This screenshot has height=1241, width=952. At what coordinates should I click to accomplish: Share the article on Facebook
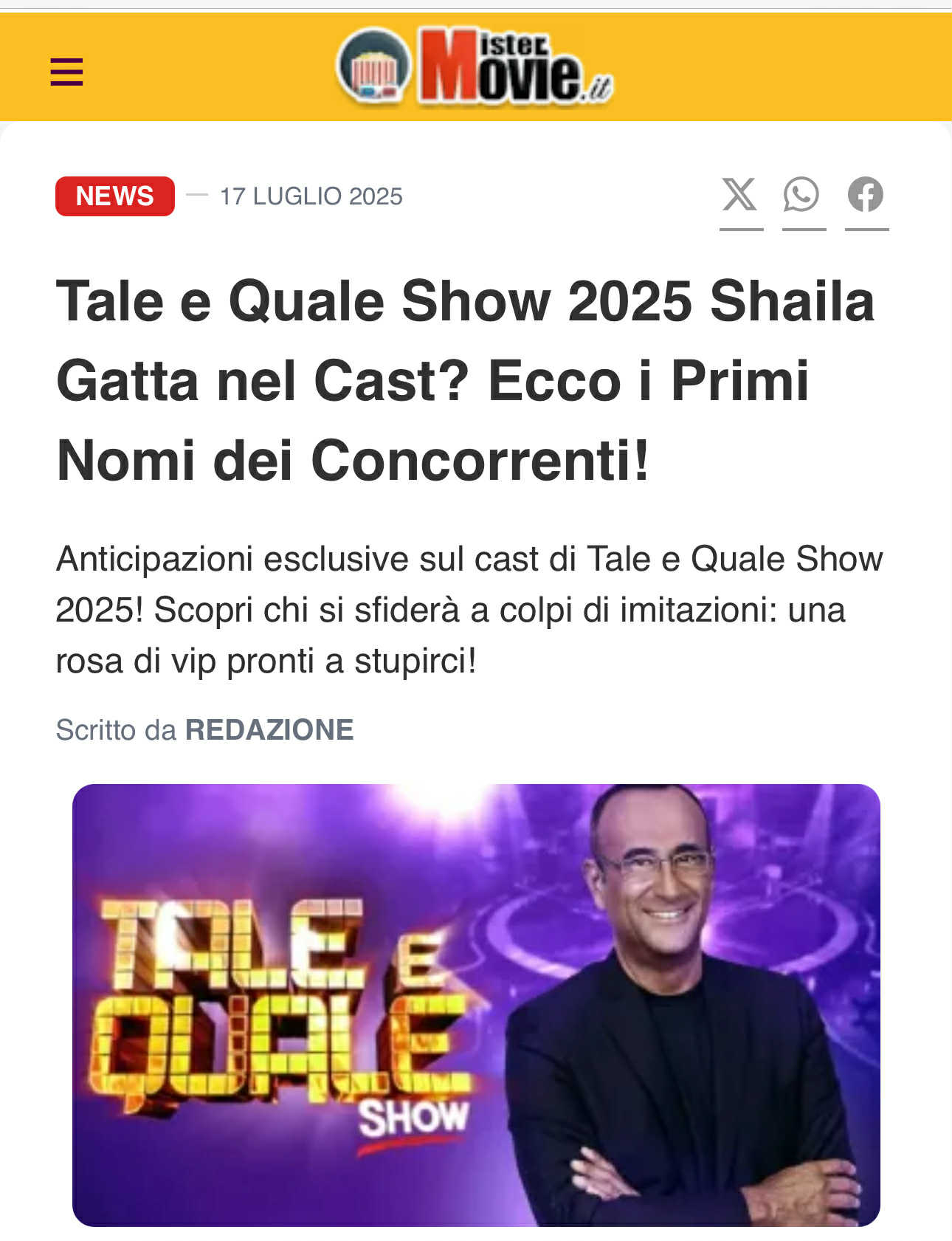click(x=865, y=195)
